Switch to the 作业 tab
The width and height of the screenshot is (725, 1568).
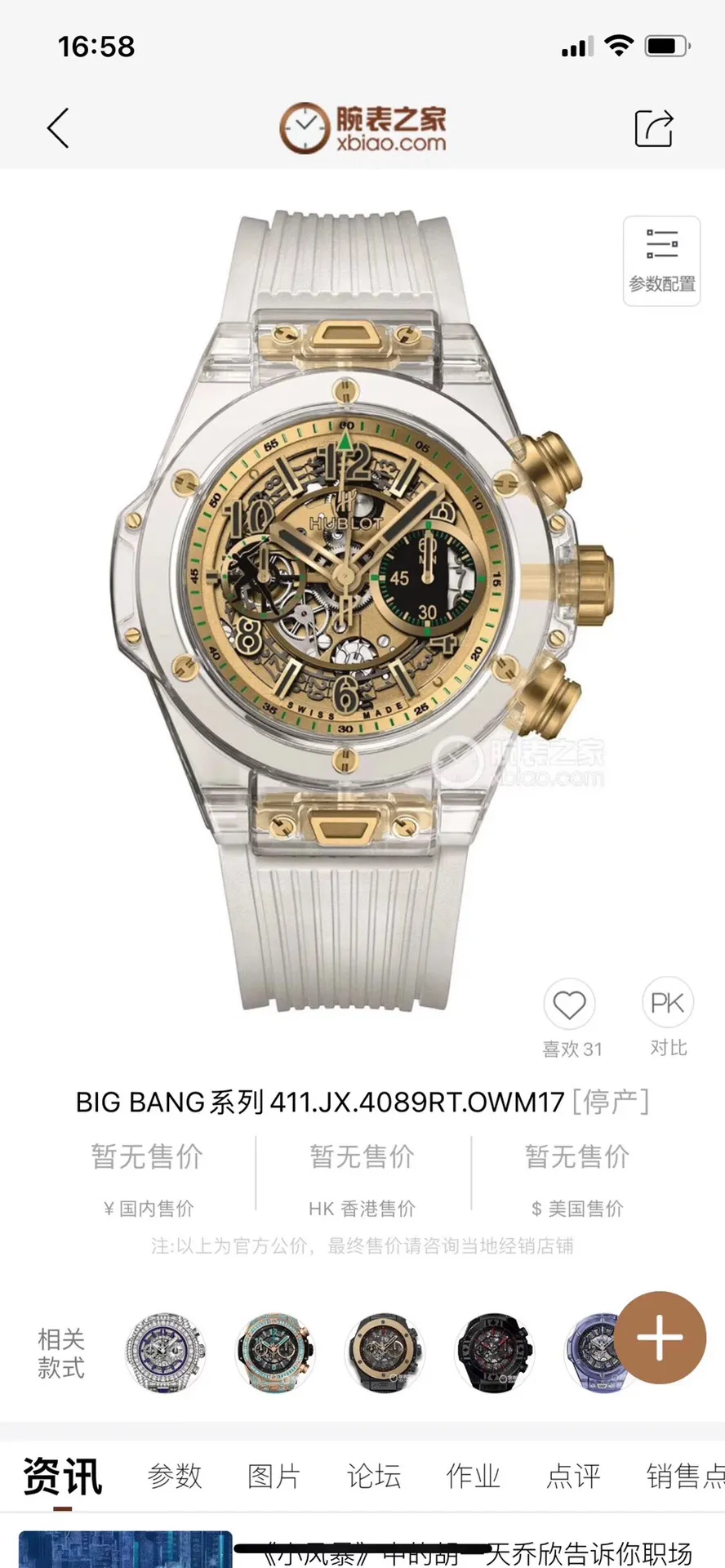(474, 1477)
